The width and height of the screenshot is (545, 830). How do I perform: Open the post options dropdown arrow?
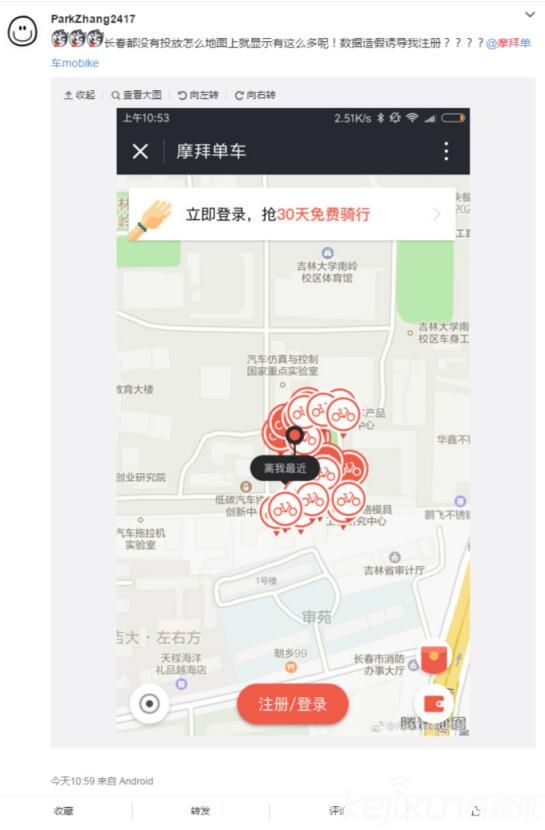click(x=530, y=15)
